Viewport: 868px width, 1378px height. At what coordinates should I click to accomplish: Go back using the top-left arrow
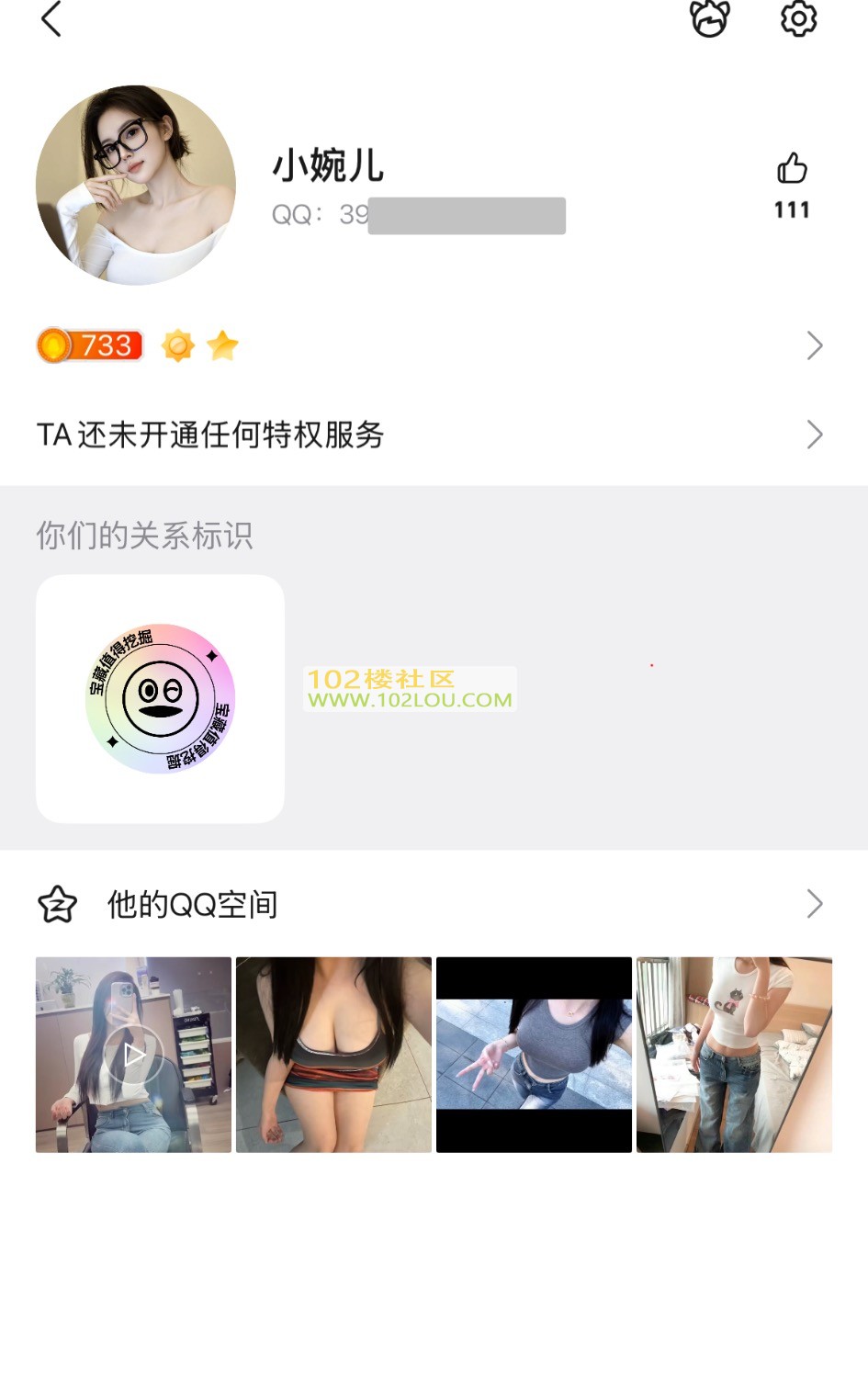click(x=51, y=18)
